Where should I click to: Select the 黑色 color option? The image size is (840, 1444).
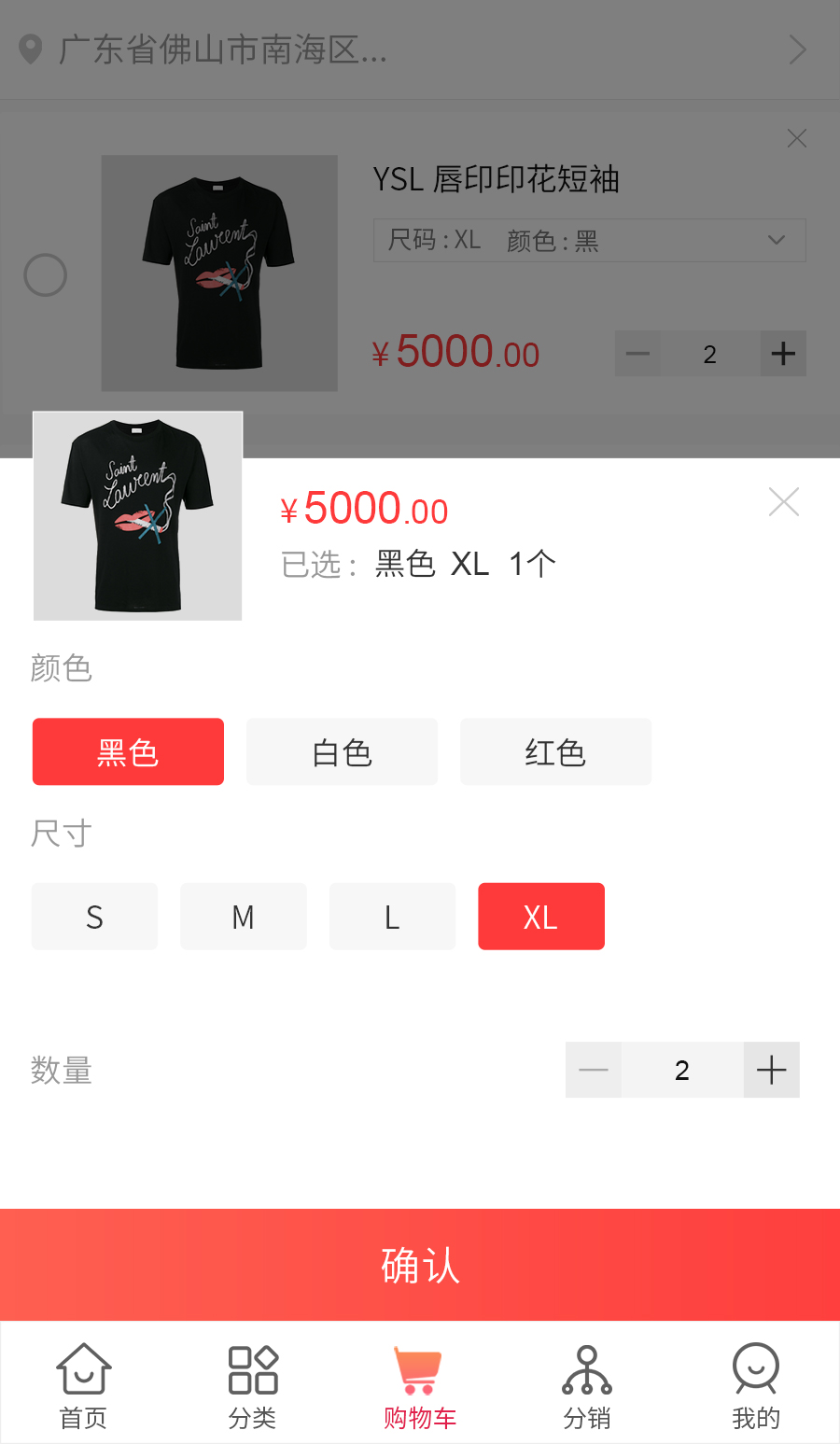[x=128, y=751]
